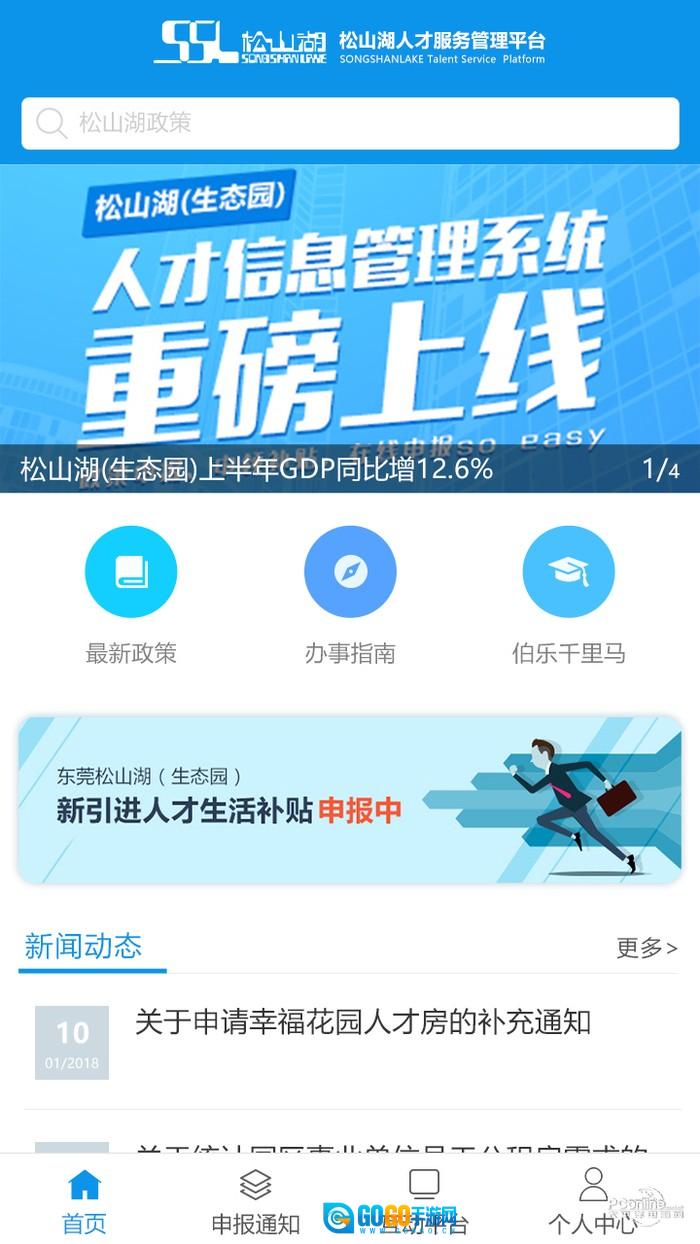
Task: Switch to the 首页 tab
Action: coord(84,1200)
